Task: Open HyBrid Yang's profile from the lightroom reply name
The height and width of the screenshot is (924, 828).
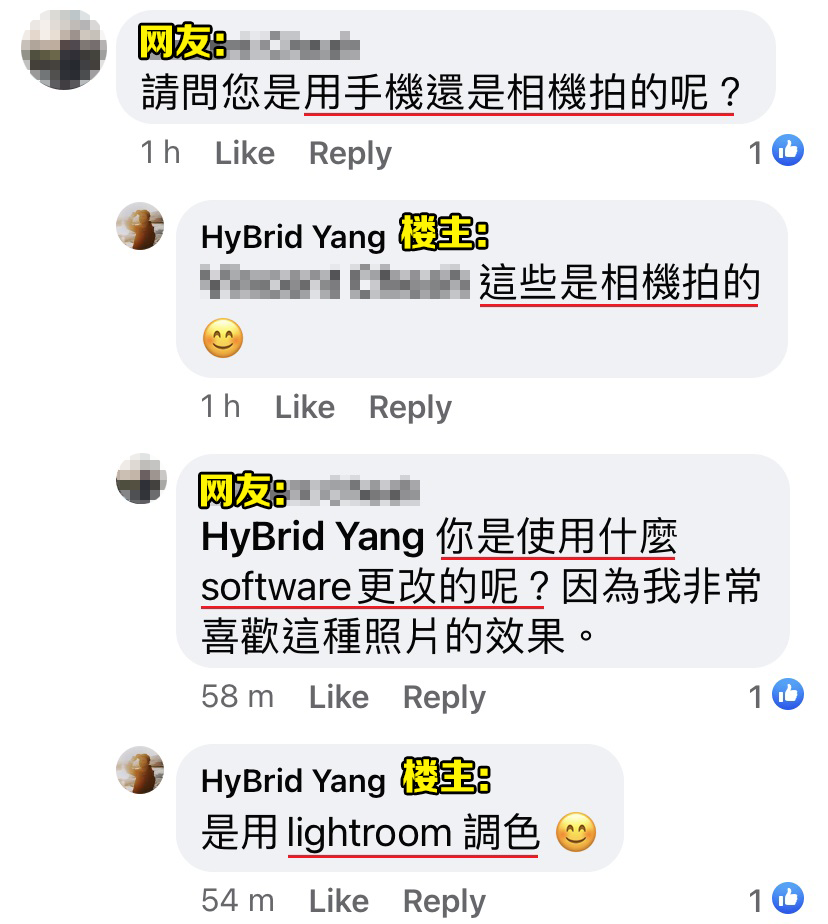Action: (293, 781)
